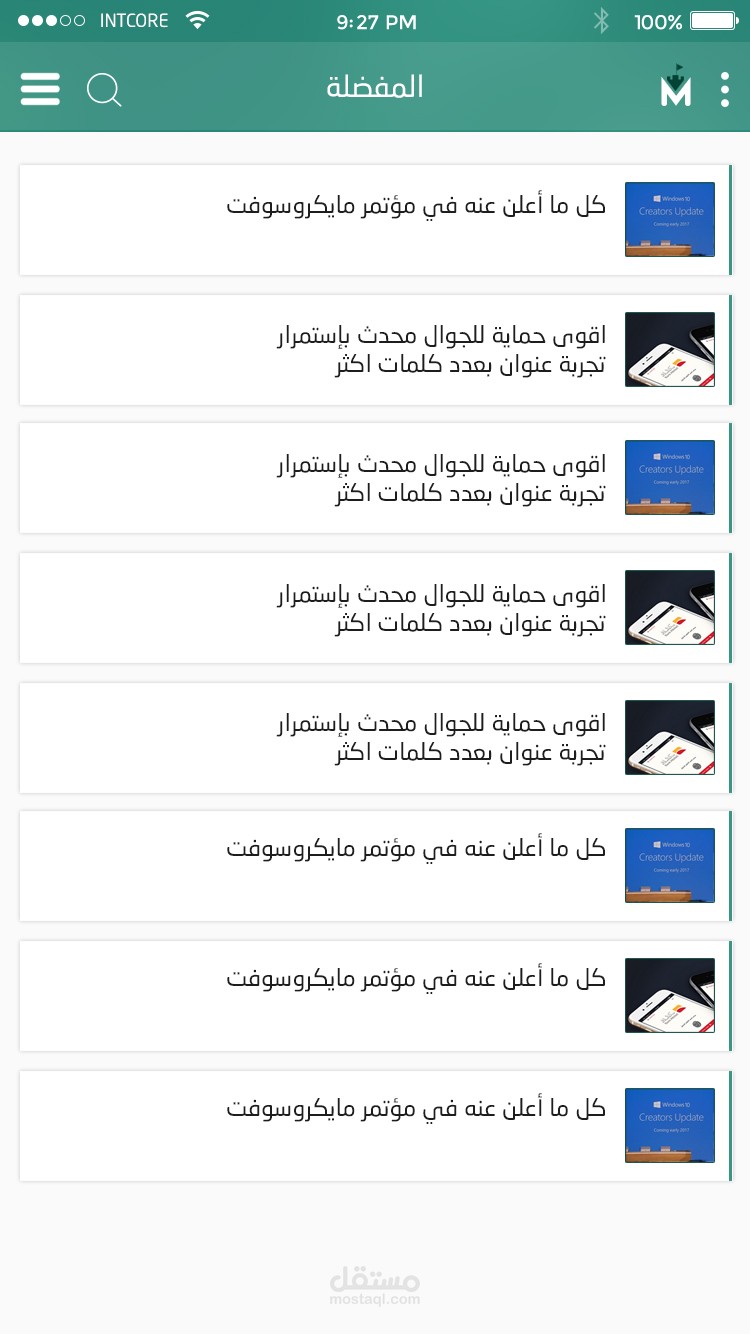Open the مايكروسوفت article with the phone thumbnail
This screenshot has height=1334, width=750.
[376, 996]
